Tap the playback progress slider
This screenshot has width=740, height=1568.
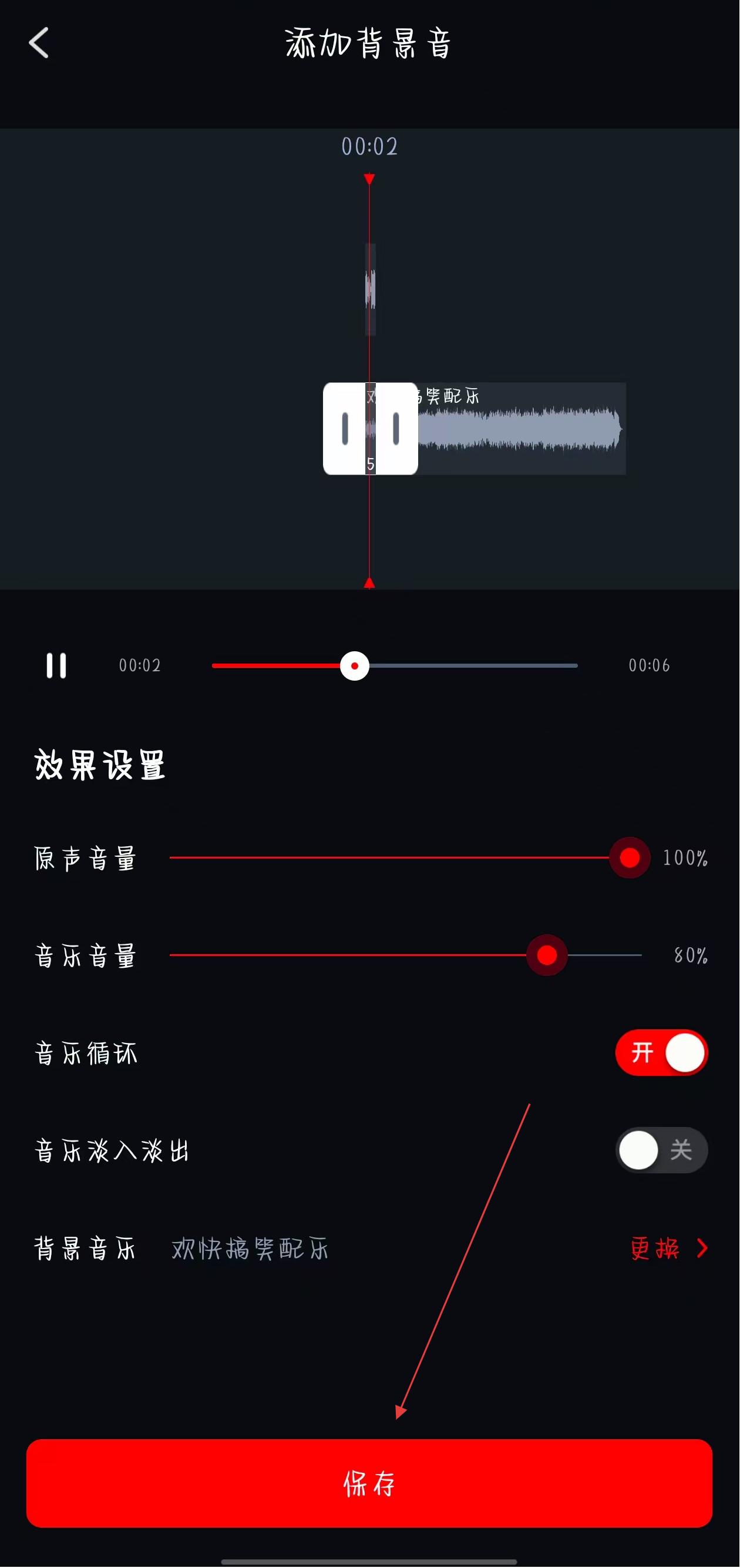pyautogui.click(x=394, y=665)
